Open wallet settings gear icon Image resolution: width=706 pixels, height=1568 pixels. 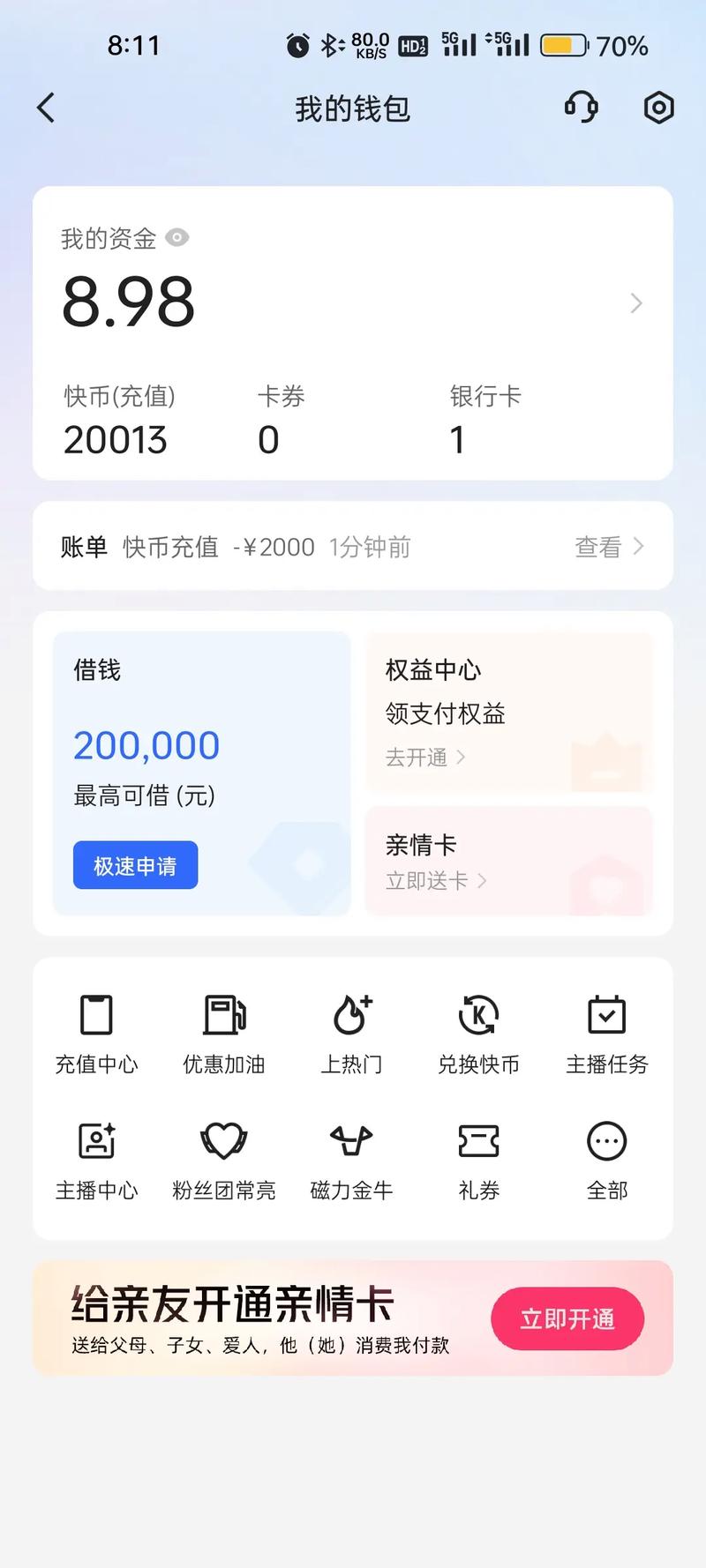tap(657, 108)
